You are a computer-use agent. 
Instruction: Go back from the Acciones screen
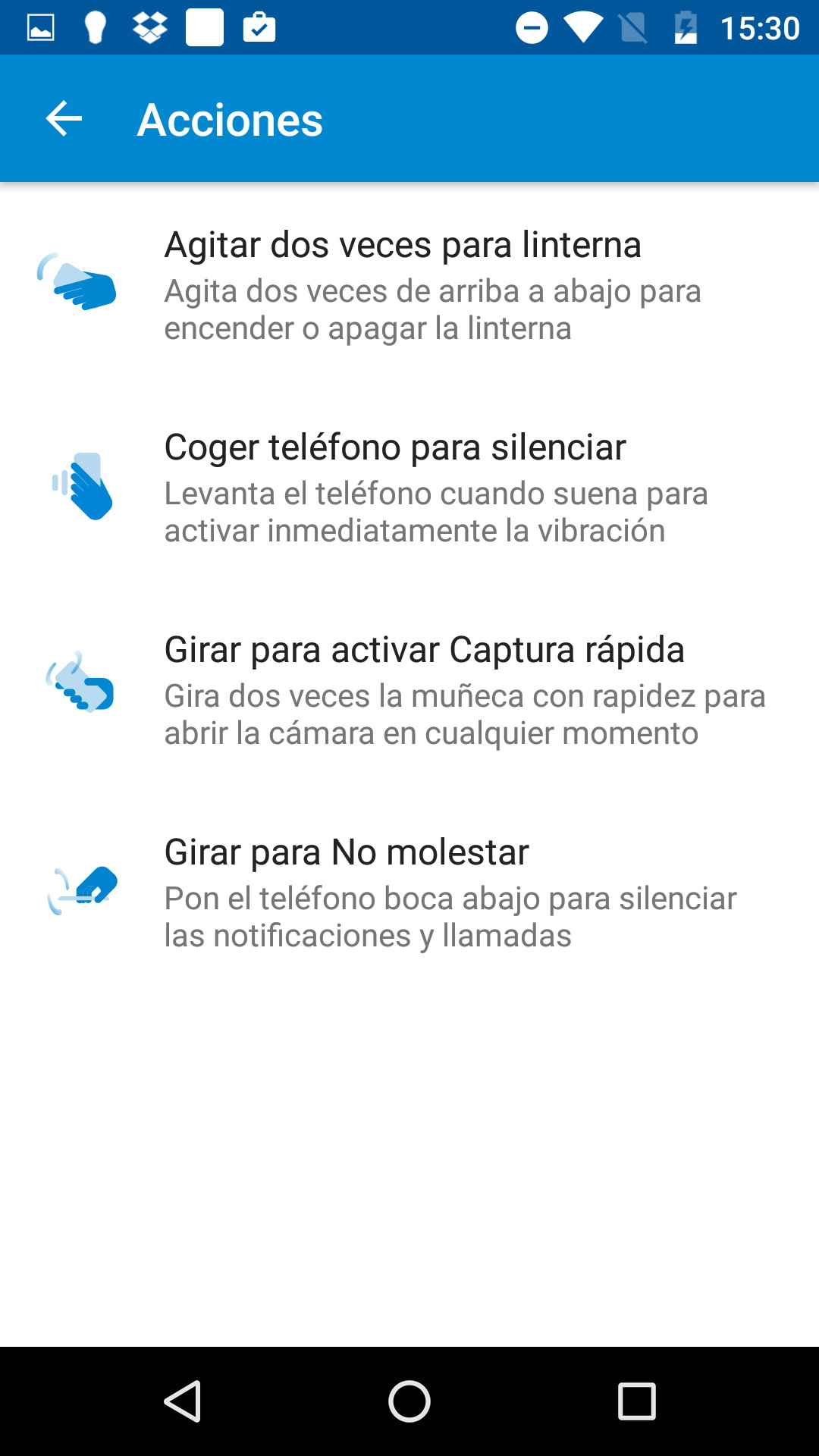tap(64, 119)
